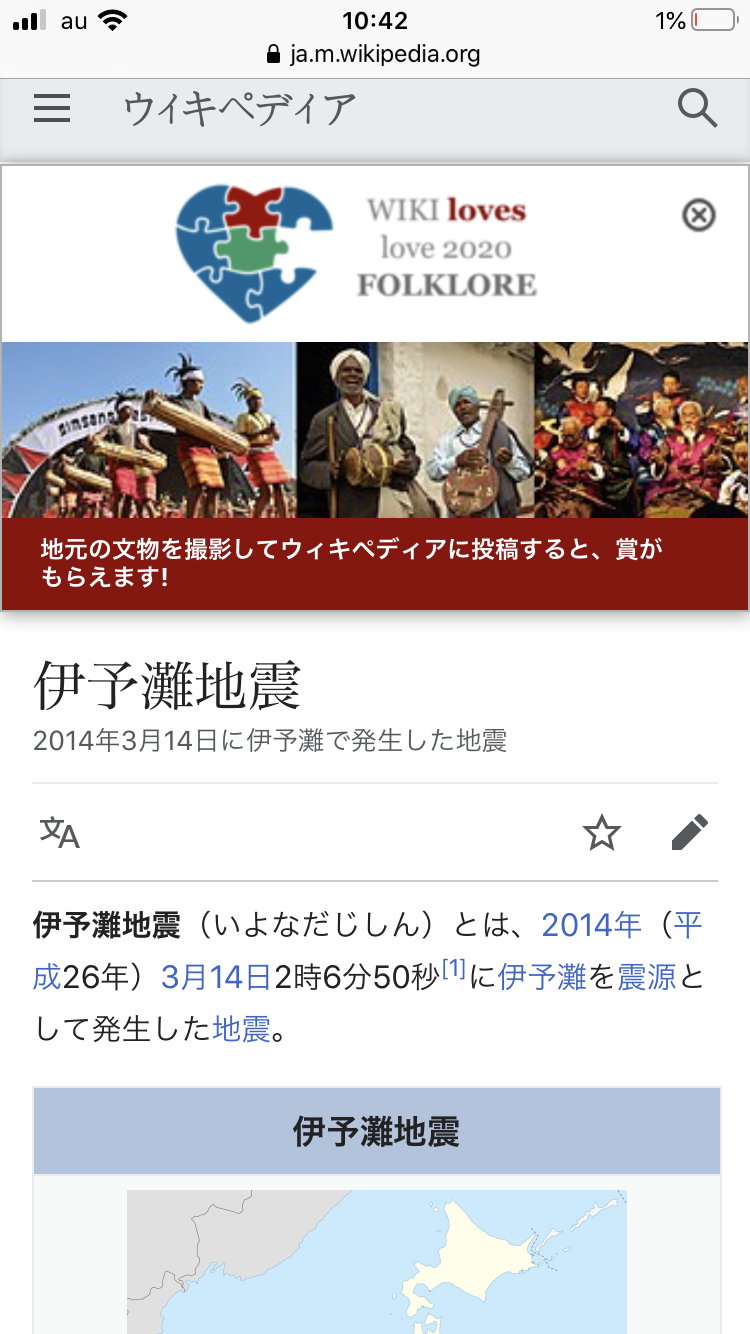Open the infobox map of Japan
Screen dimensions: 750x1334
[376, 1260]
